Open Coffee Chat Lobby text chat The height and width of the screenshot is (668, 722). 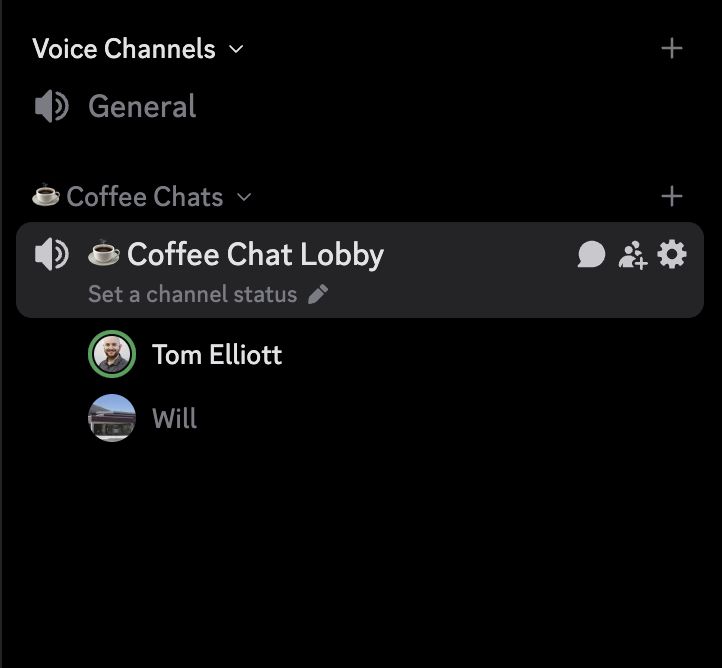pyautogui.click(x=592, y=256)
